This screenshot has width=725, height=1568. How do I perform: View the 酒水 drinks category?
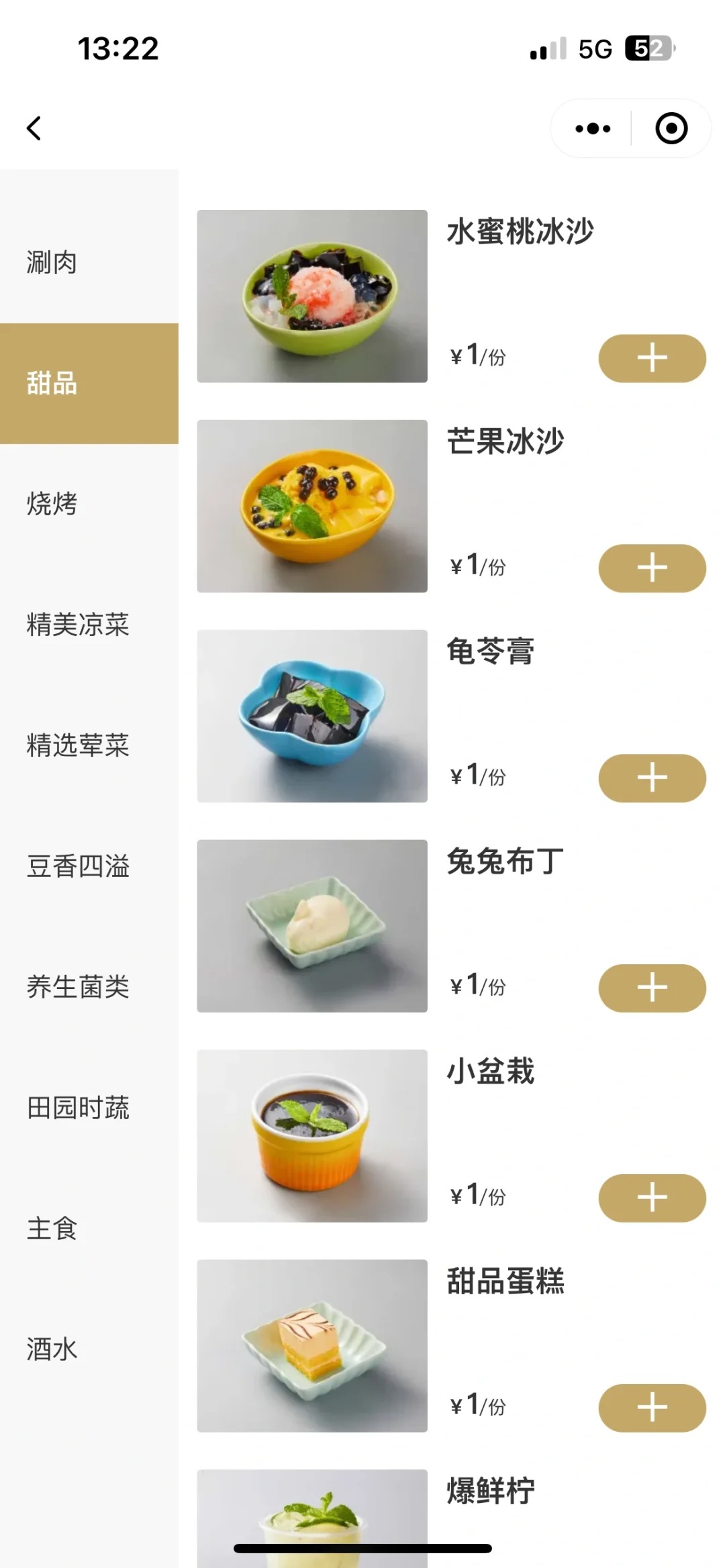click(52, 1349)
